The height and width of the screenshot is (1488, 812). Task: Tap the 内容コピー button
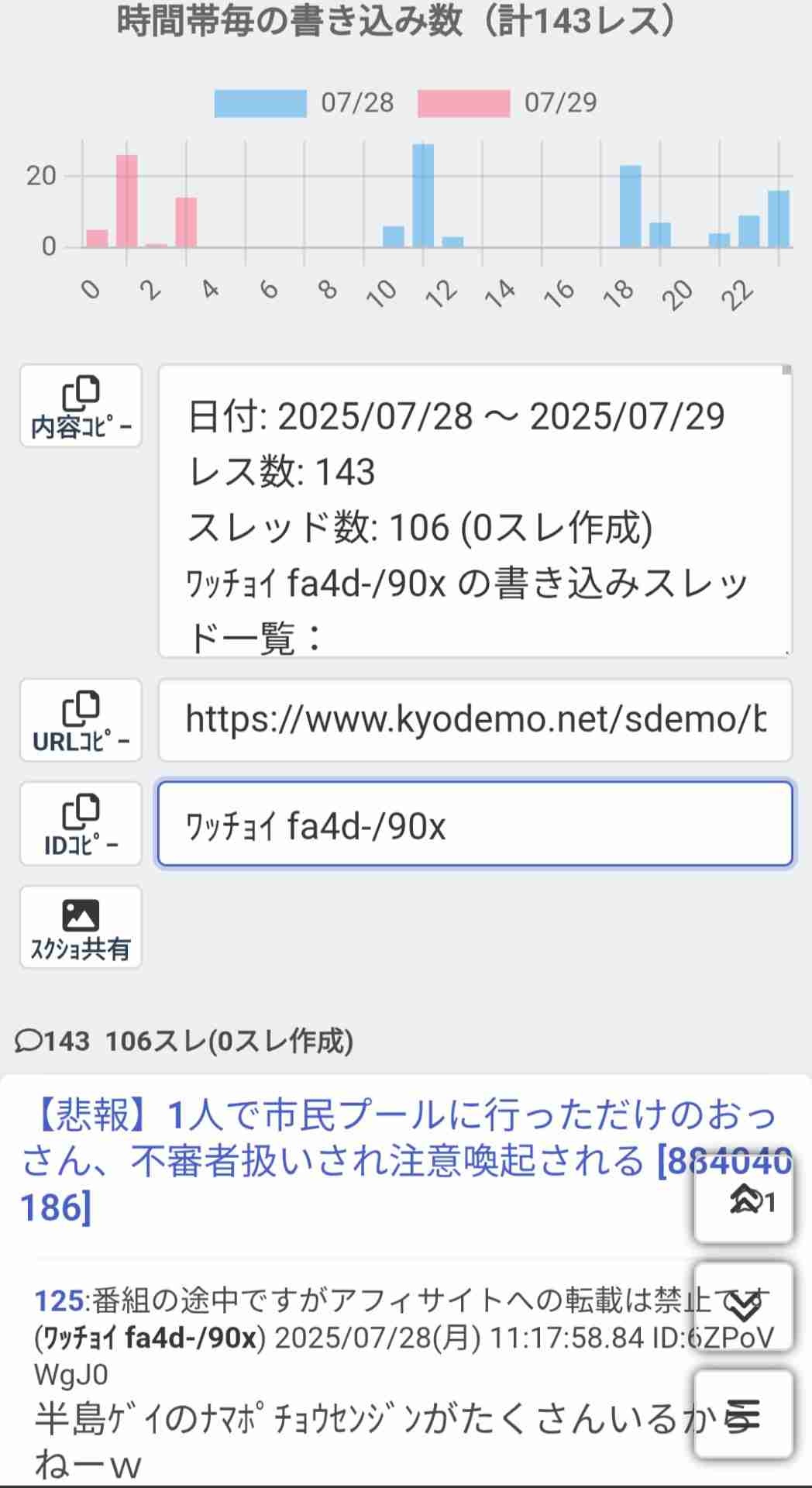(x=81, y=406)
